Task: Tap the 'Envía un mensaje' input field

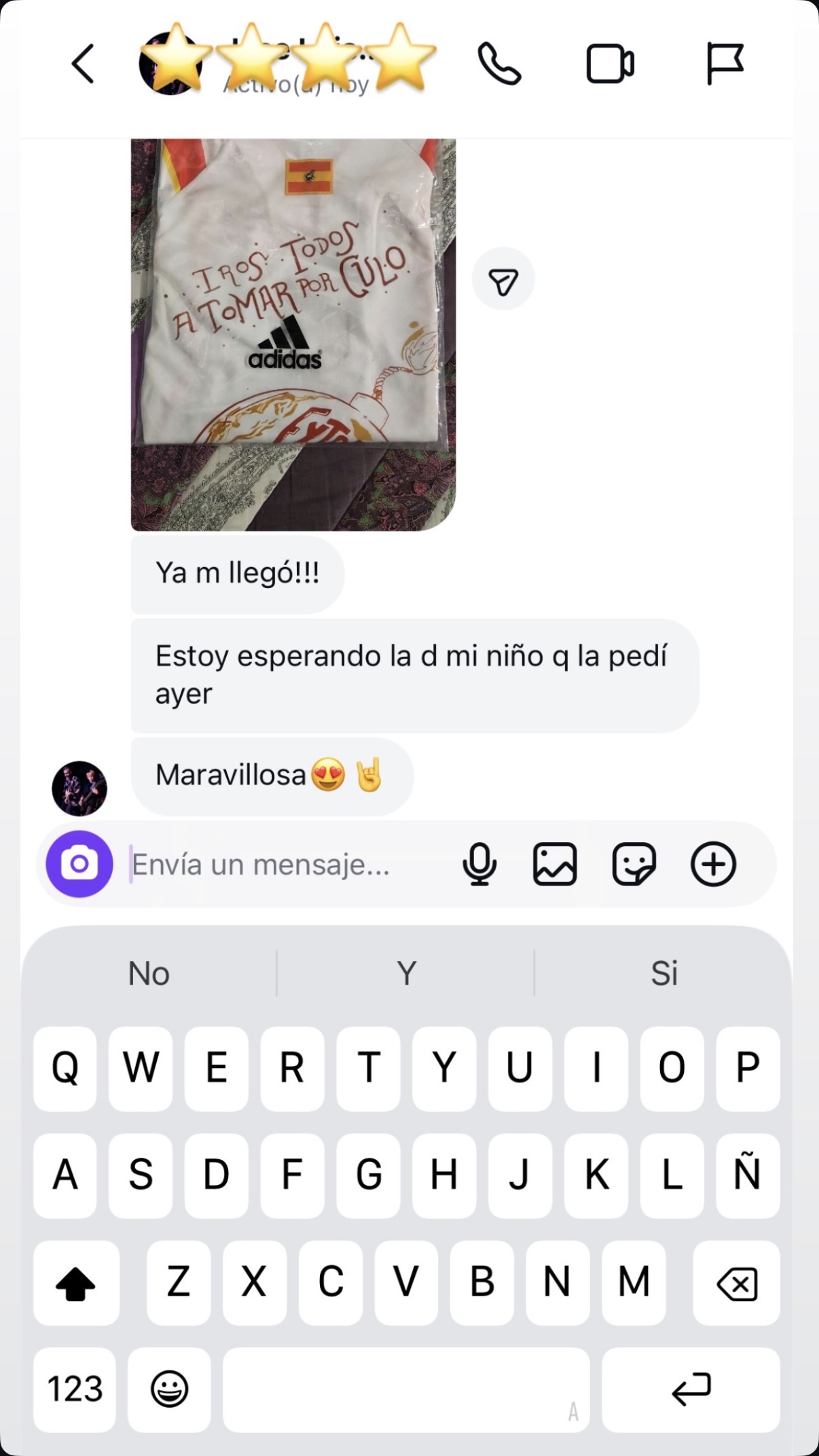Action: (x=272, y=864)
